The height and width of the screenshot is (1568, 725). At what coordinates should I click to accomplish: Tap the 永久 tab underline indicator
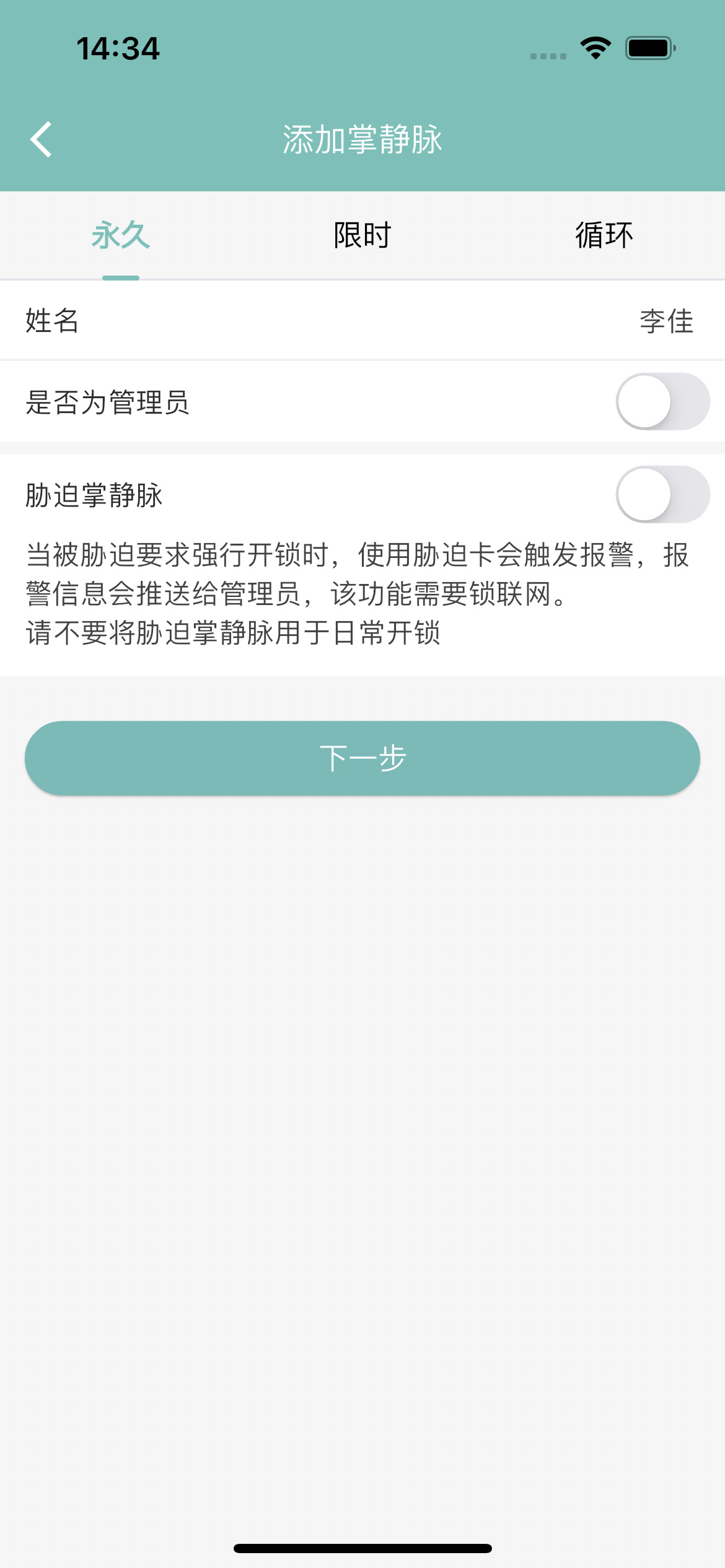click(x=120, y=279)
